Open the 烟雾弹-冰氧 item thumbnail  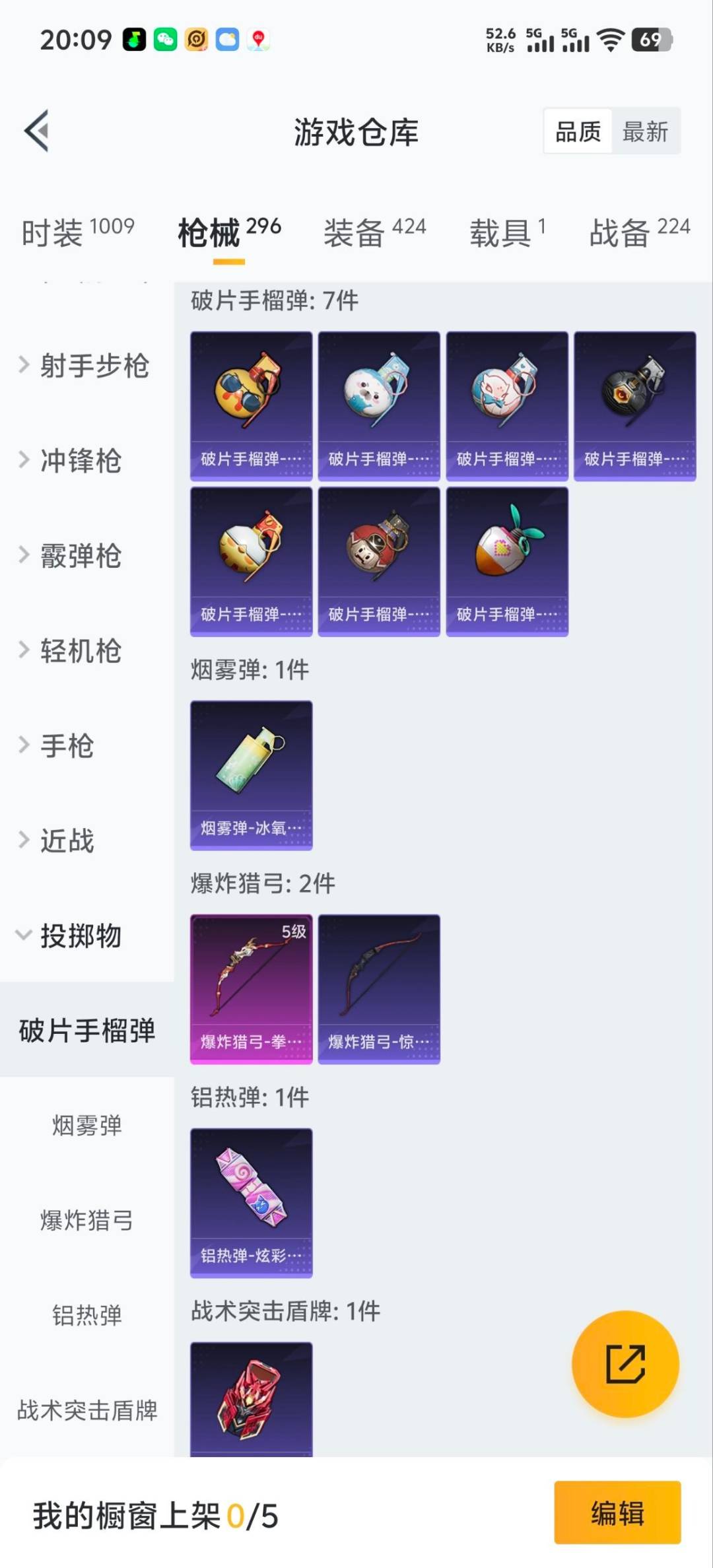(x=251, y=772)
